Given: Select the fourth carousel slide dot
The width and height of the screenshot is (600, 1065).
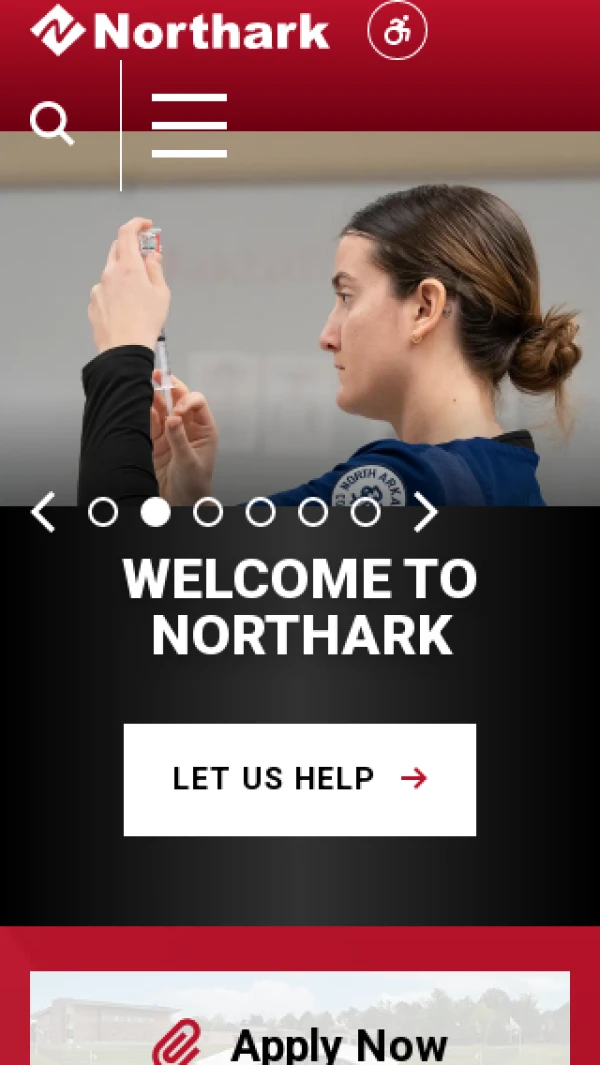Looking at the screenshot, I should click(x=260, y=512).
